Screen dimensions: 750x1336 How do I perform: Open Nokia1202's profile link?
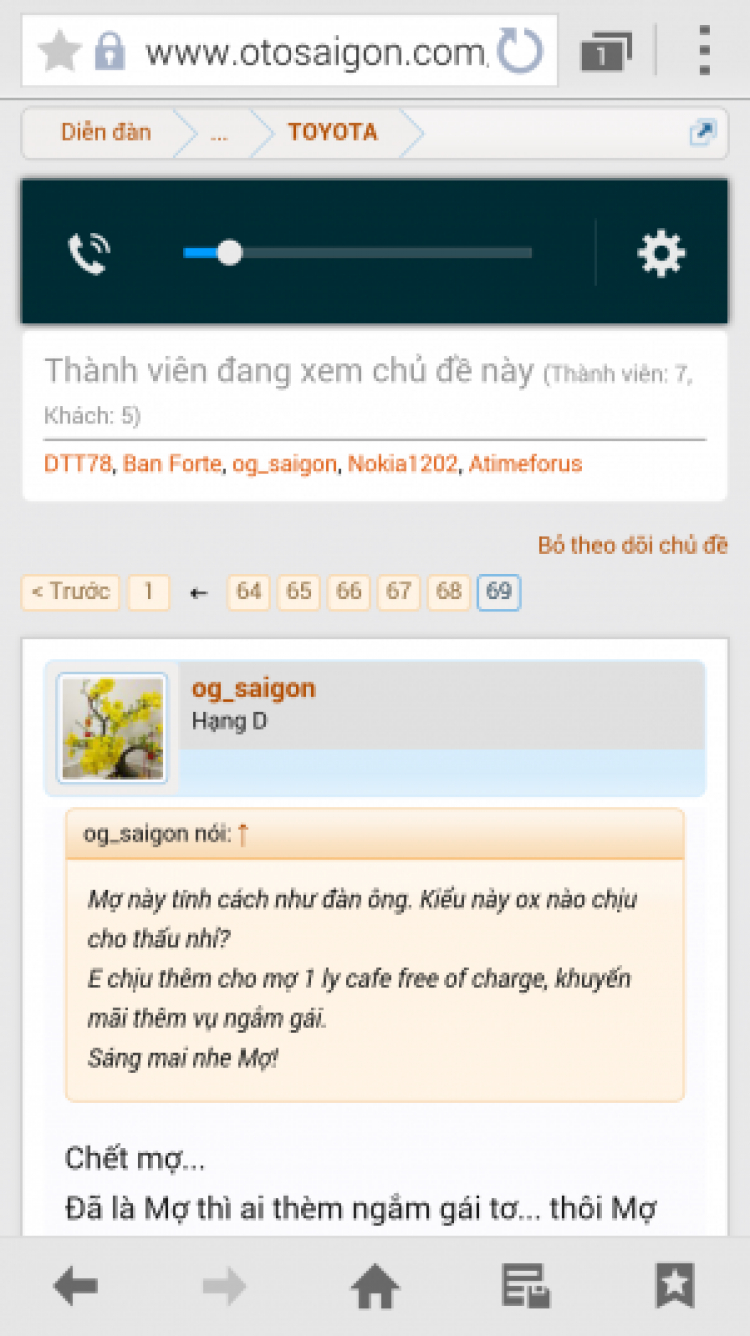402,464
